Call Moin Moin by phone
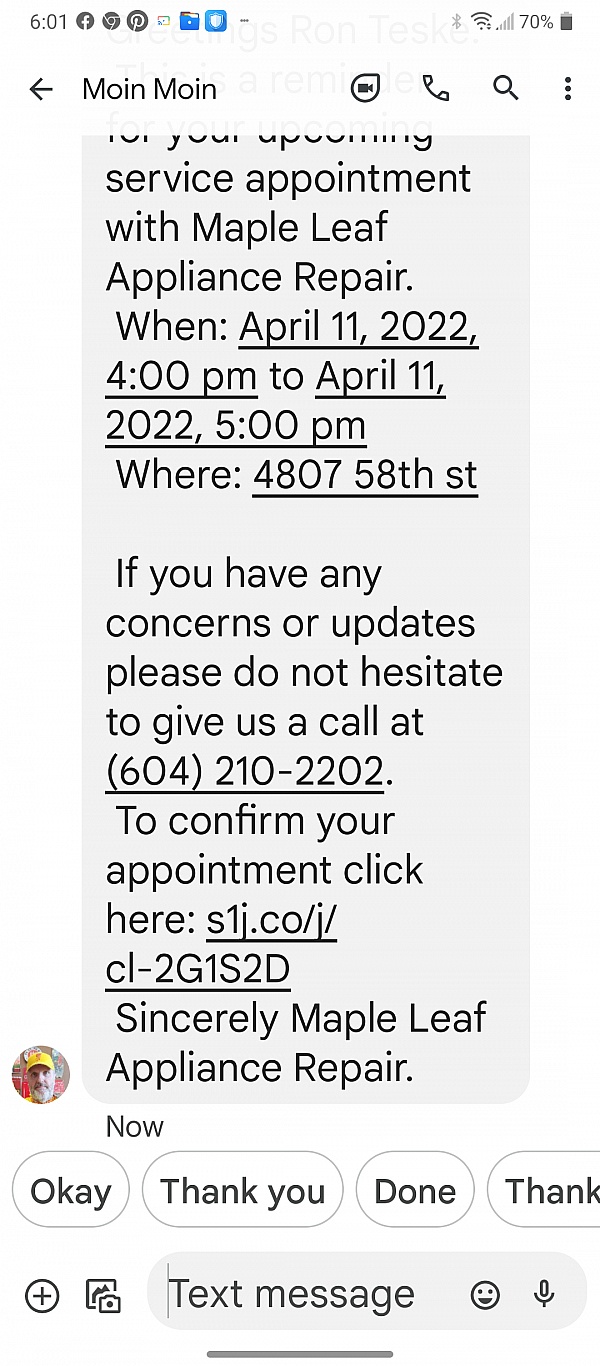Viewport: 600px width, 1366px height. click(436, 89)
